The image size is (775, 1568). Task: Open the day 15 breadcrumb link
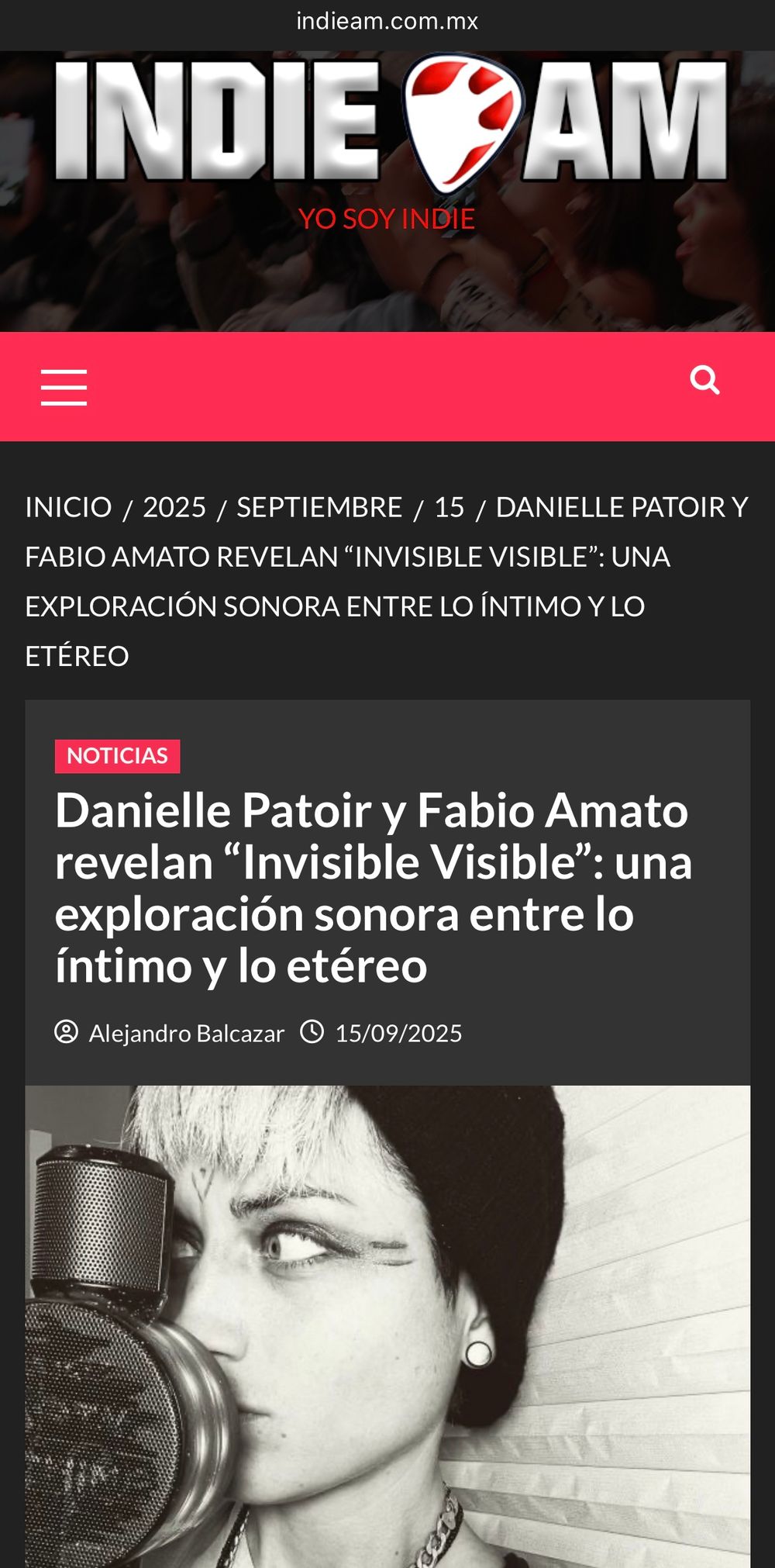click(x=449, y=507)
